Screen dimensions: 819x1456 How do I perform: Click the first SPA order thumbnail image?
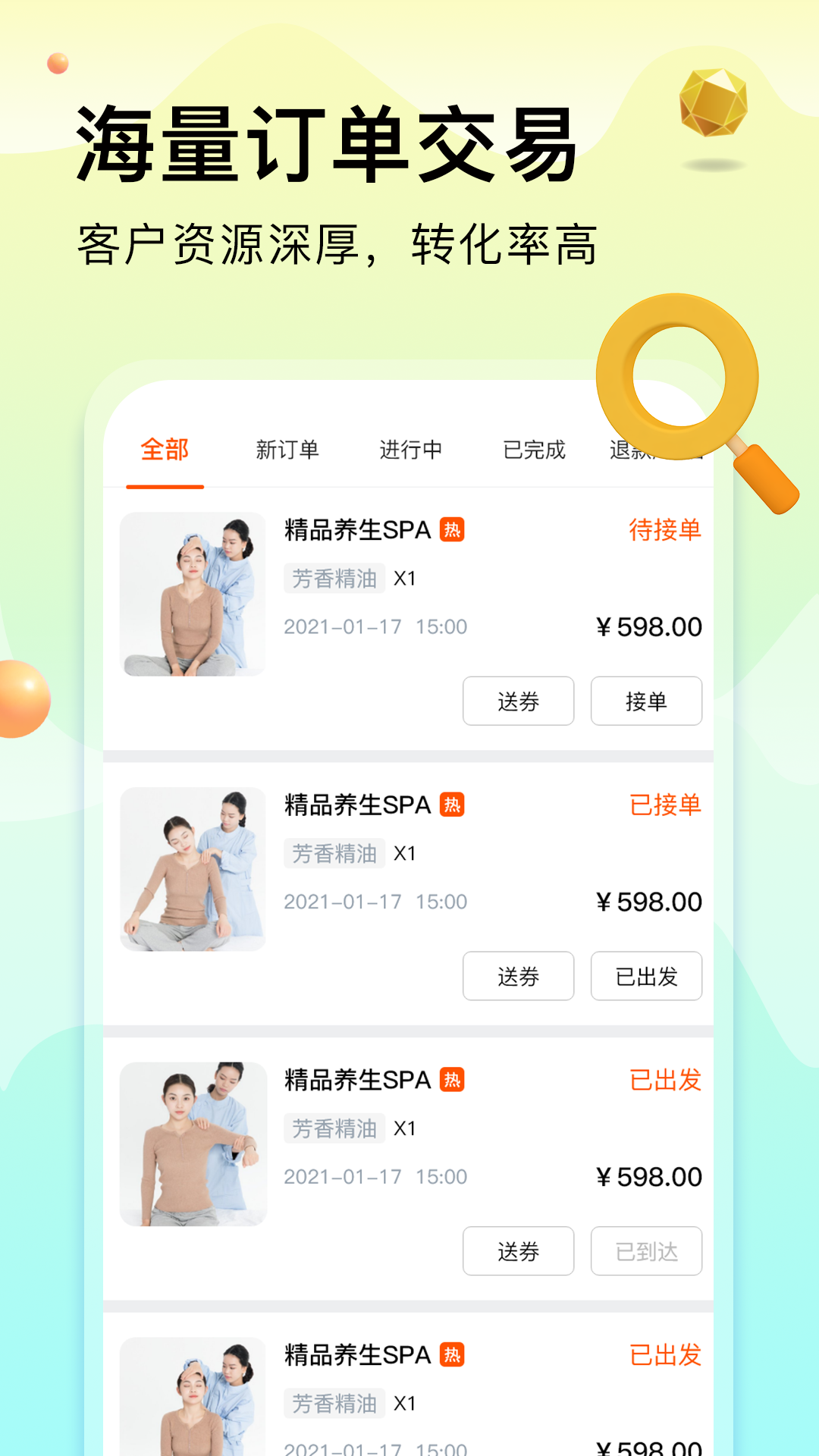click(194, 594)
